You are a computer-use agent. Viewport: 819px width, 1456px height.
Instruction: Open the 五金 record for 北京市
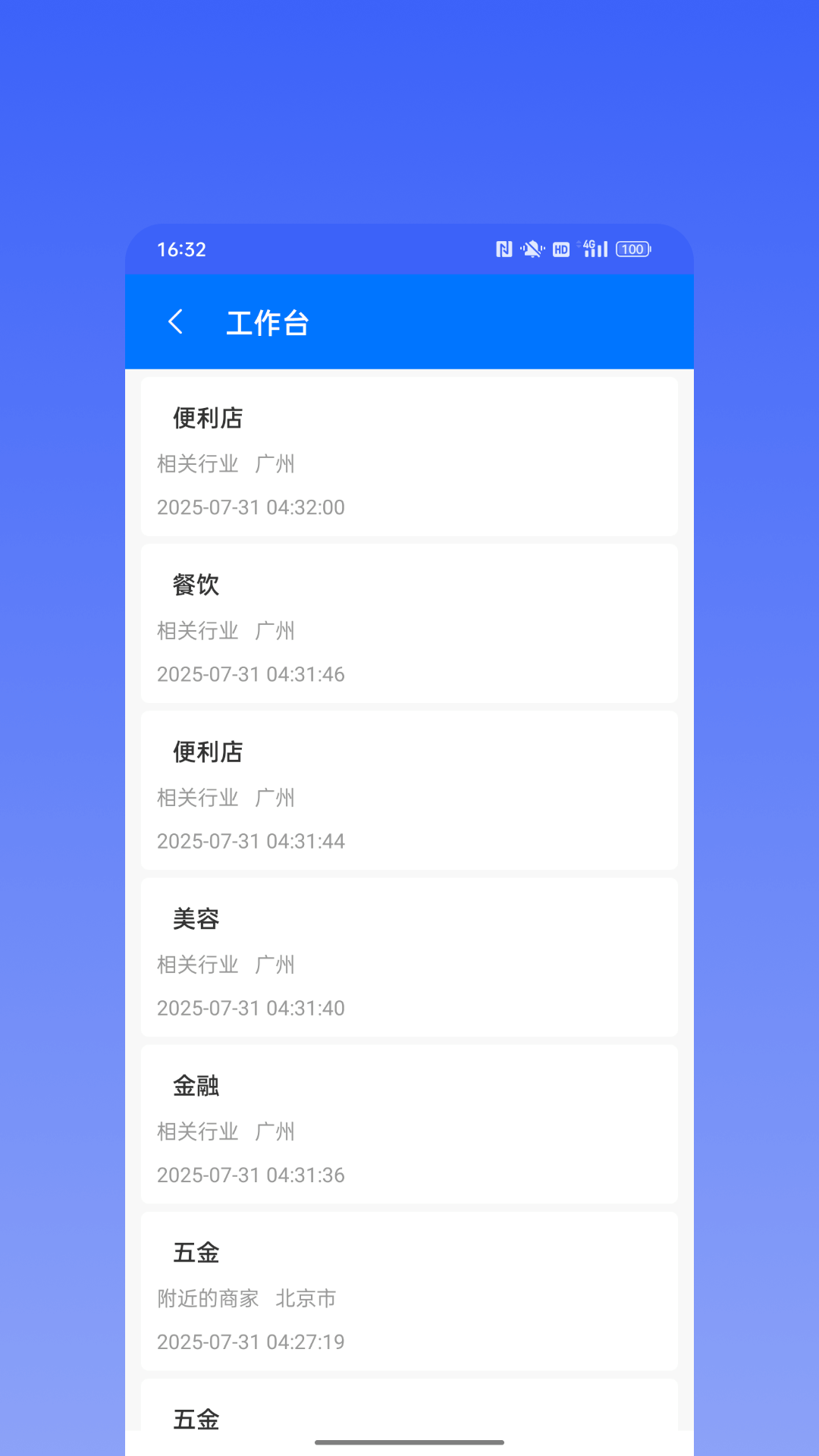point(409,1291)
